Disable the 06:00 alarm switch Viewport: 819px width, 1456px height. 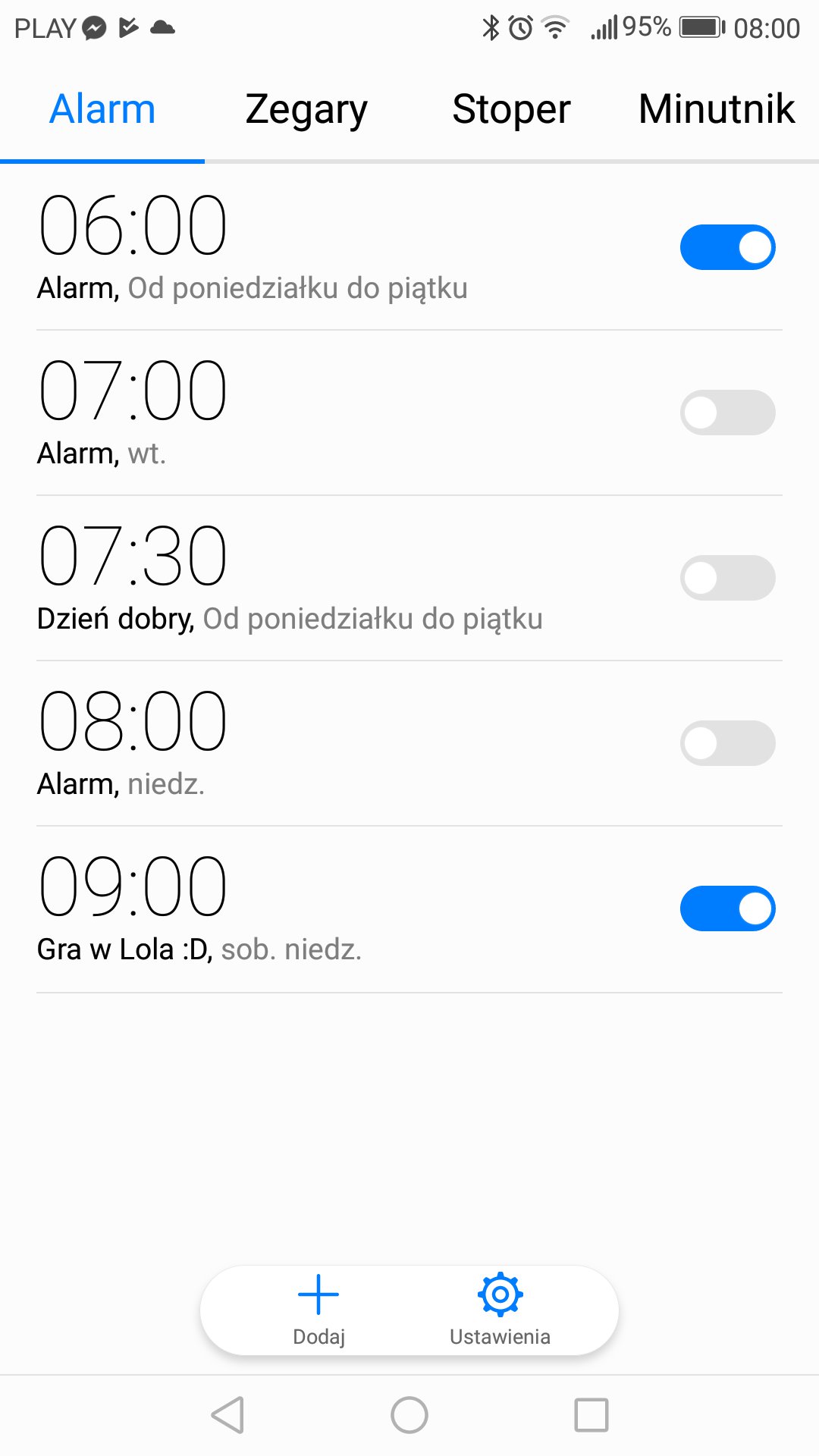point(727,247)
